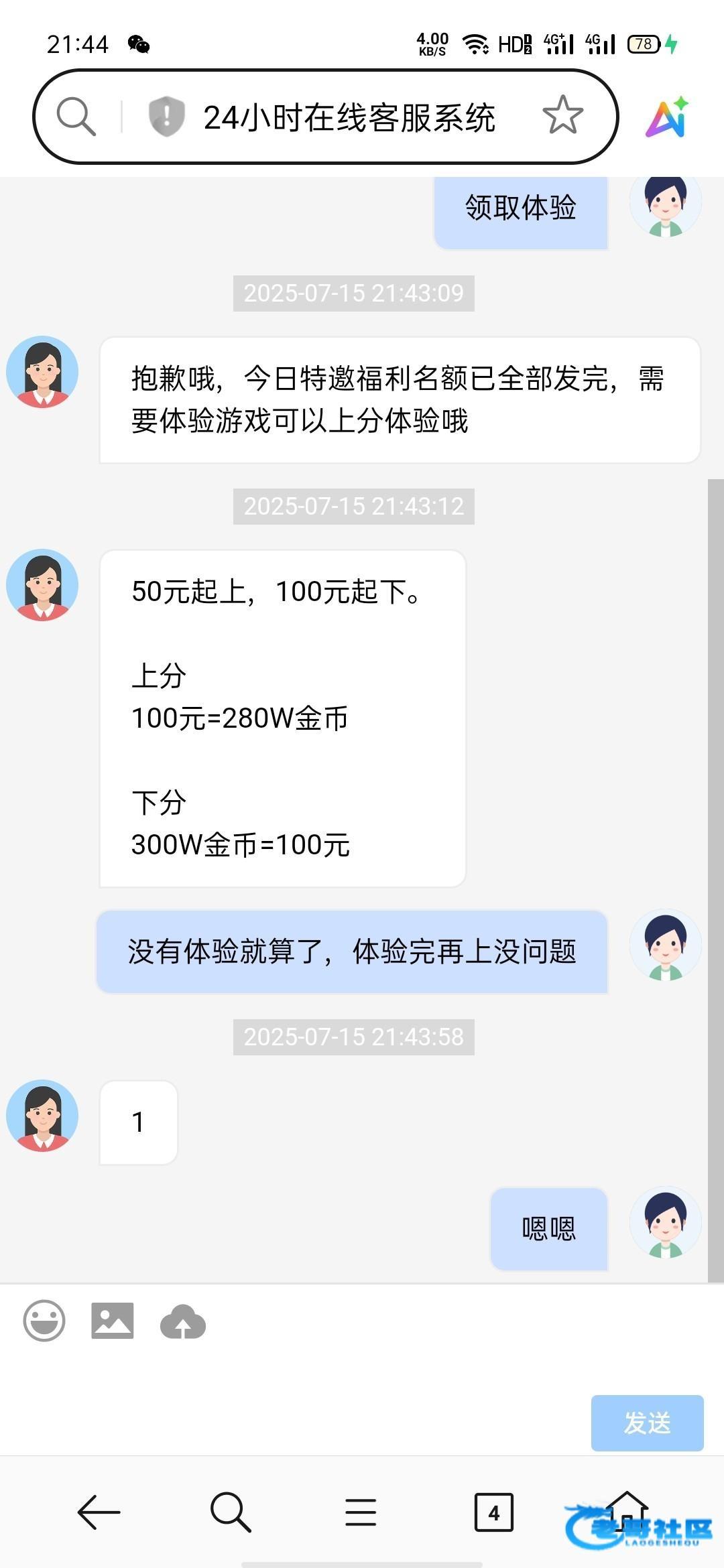Bookmark this page with the star
724x1568 pixels.
pyautogui.click(x=562, y=115)
